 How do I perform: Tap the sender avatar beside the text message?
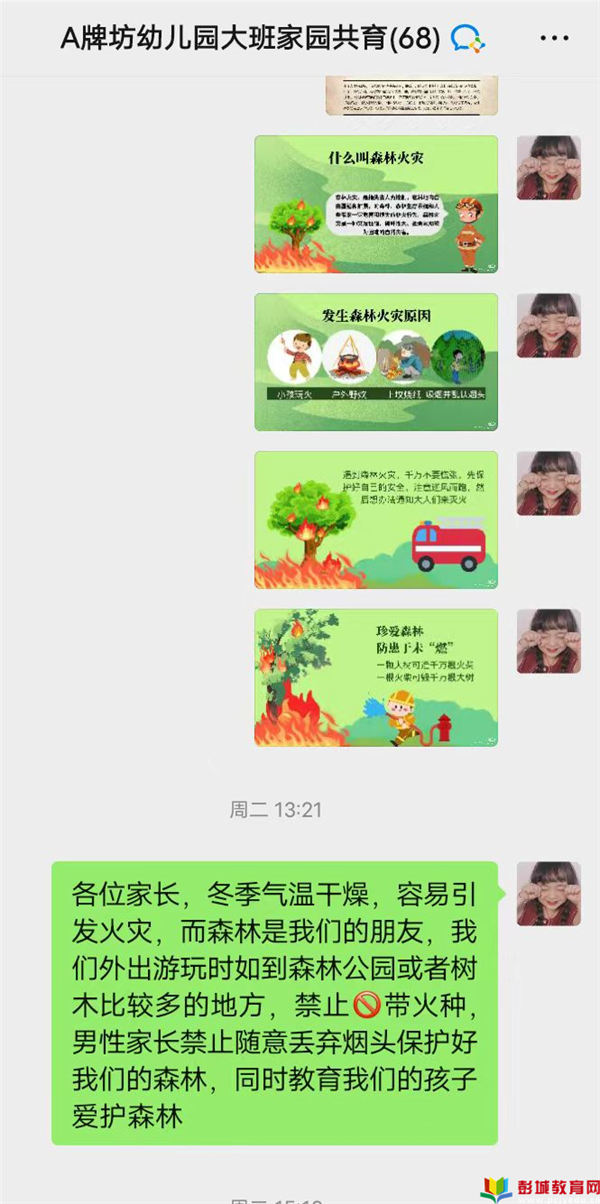pyautogui.click(x=548, y=893)
